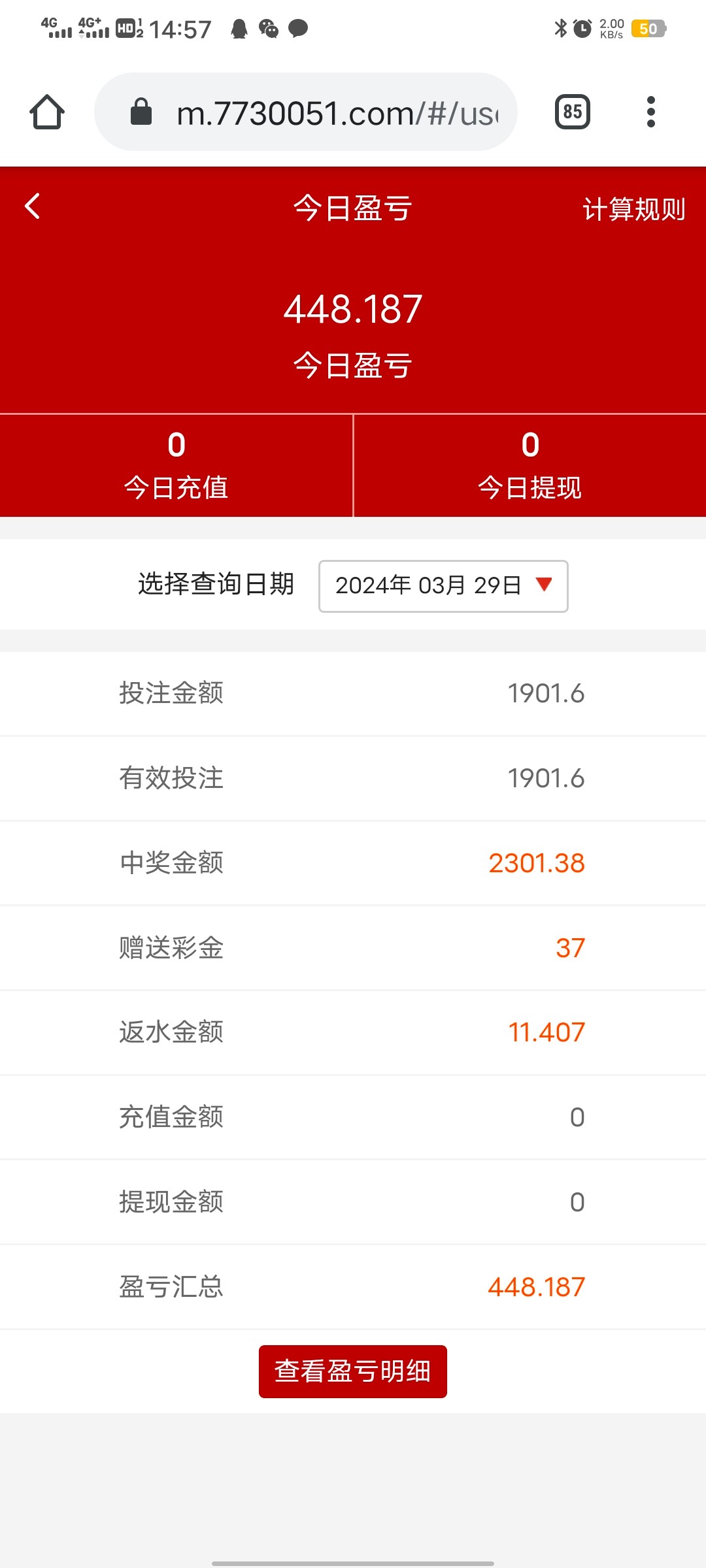
Task: Open 计算规则 calculation rules
Action: (x=633, y=209)
